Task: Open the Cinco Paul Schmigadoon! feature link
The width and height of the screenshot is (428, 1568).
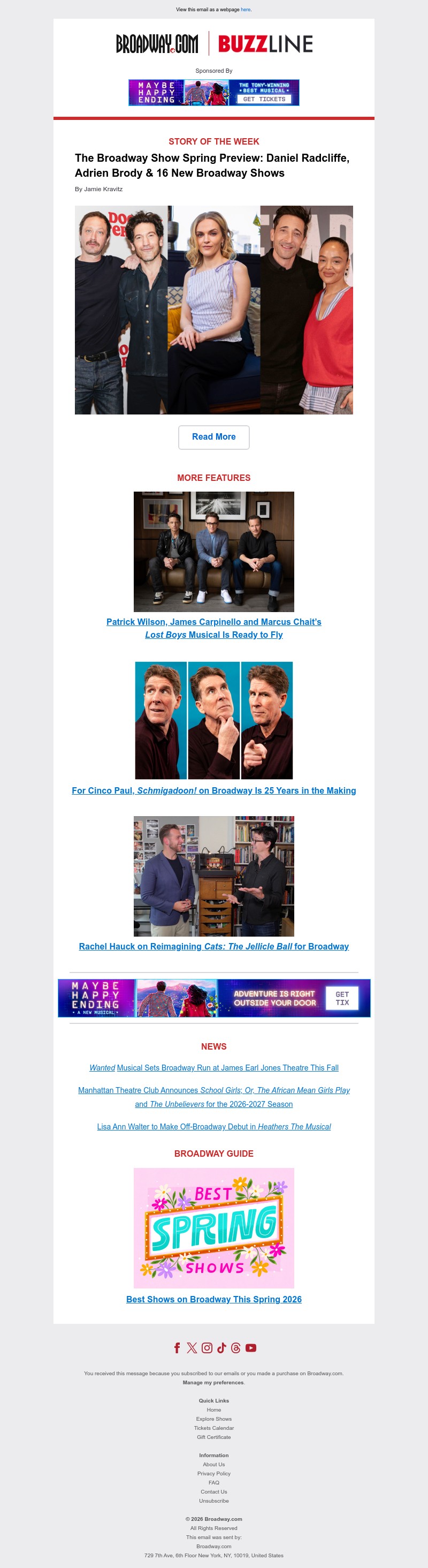Action: pos(214,791)
